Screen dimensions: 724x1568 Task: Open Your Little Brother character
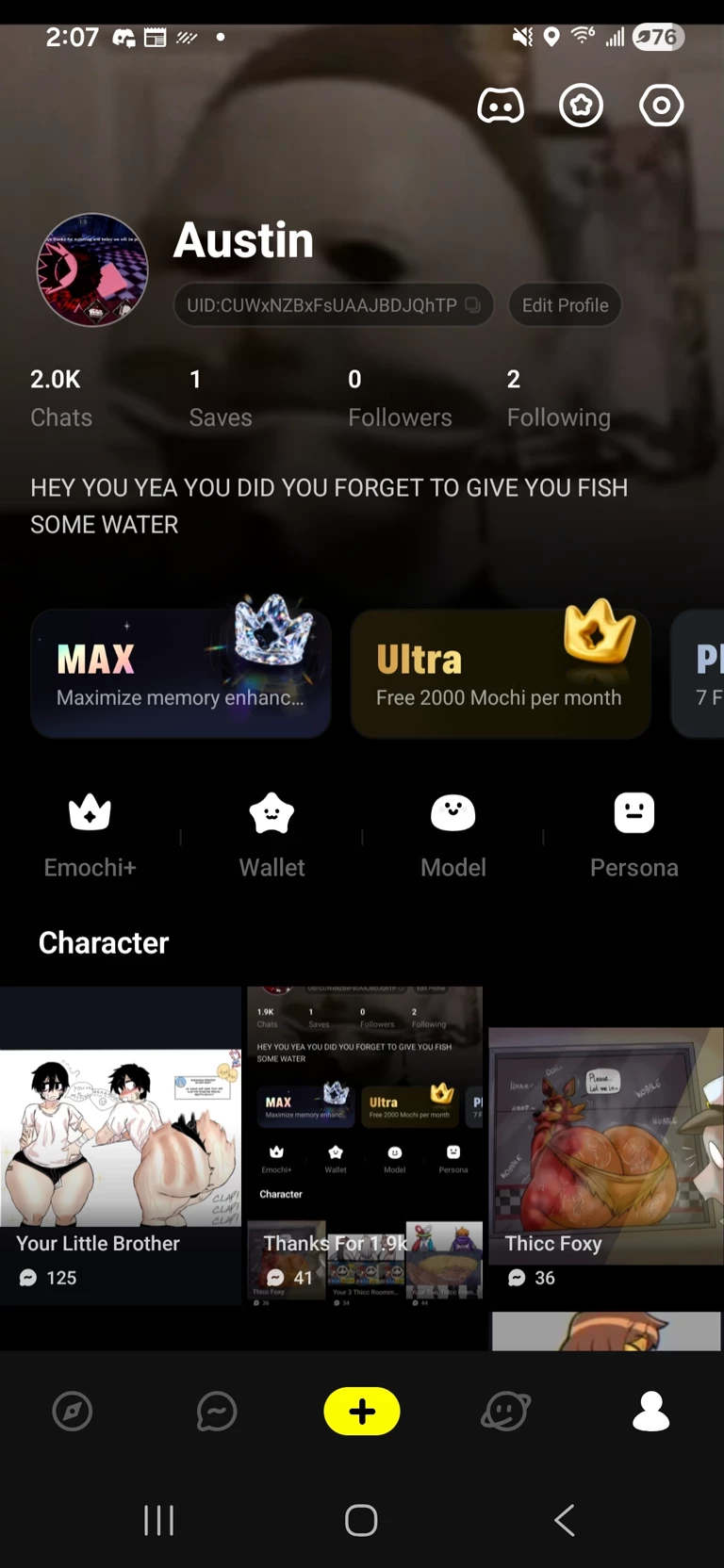[121, 1145]
